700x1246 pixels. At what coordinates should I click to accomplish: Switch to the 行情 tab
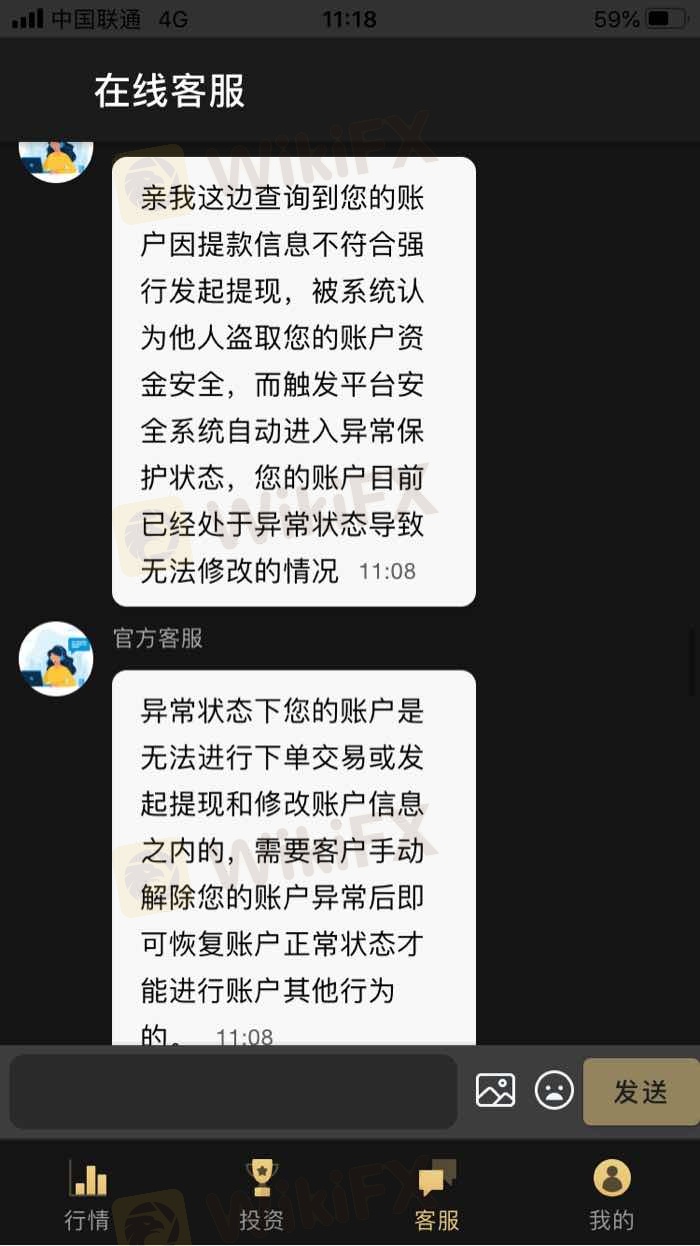[87, 1195]
